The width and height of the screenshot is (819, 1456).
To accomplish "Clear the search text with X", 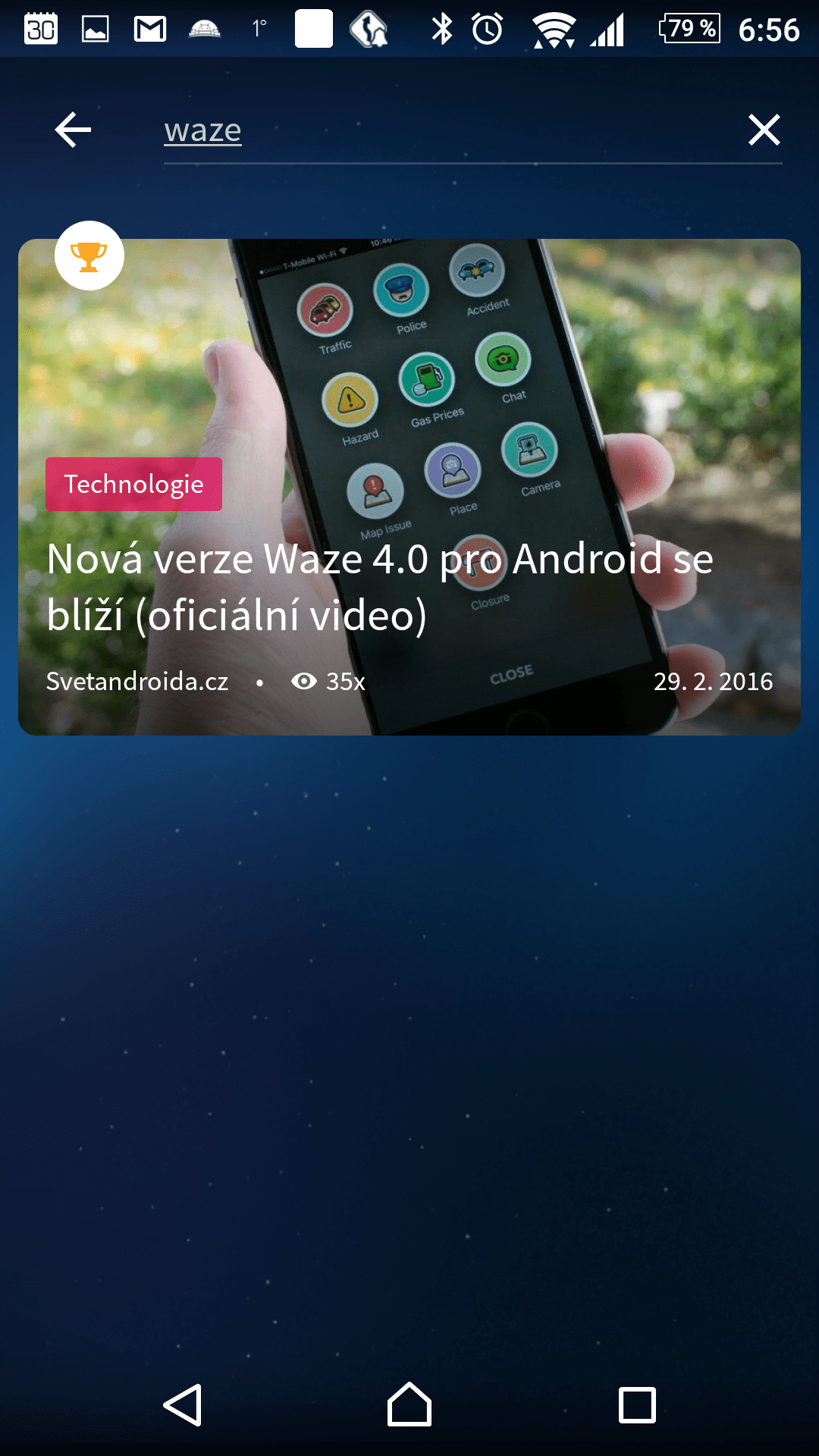I will tap(764, 130).
